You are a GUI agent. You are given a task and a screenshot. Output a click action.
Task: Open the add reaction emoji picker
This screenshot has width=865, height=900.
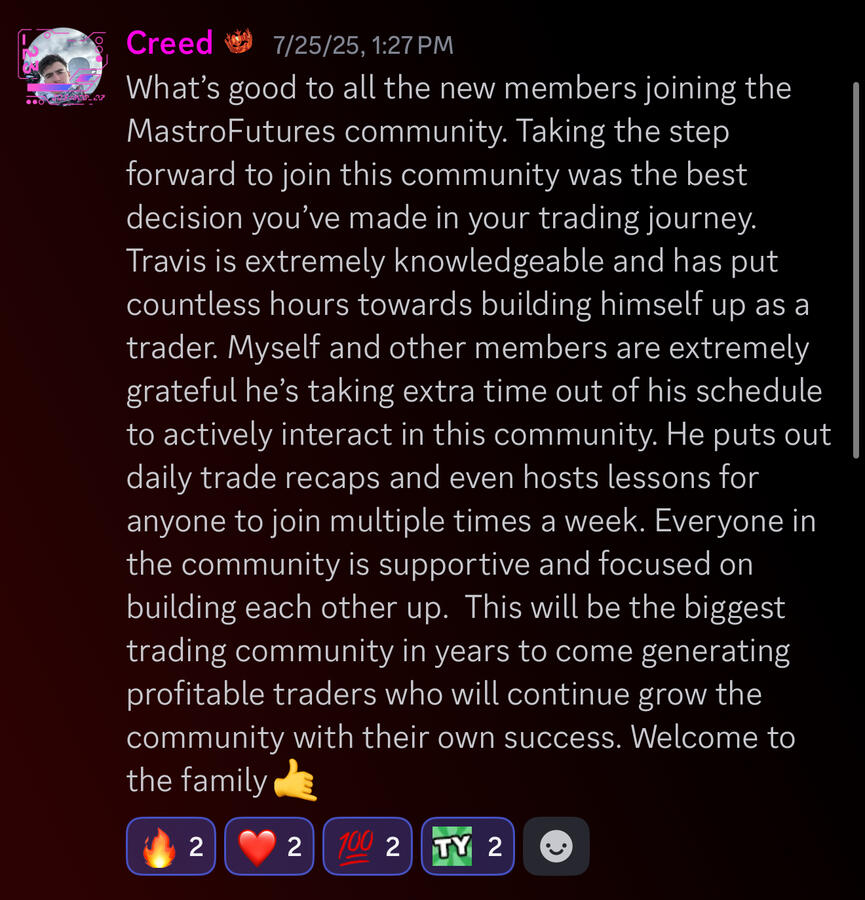coord(556,847)
